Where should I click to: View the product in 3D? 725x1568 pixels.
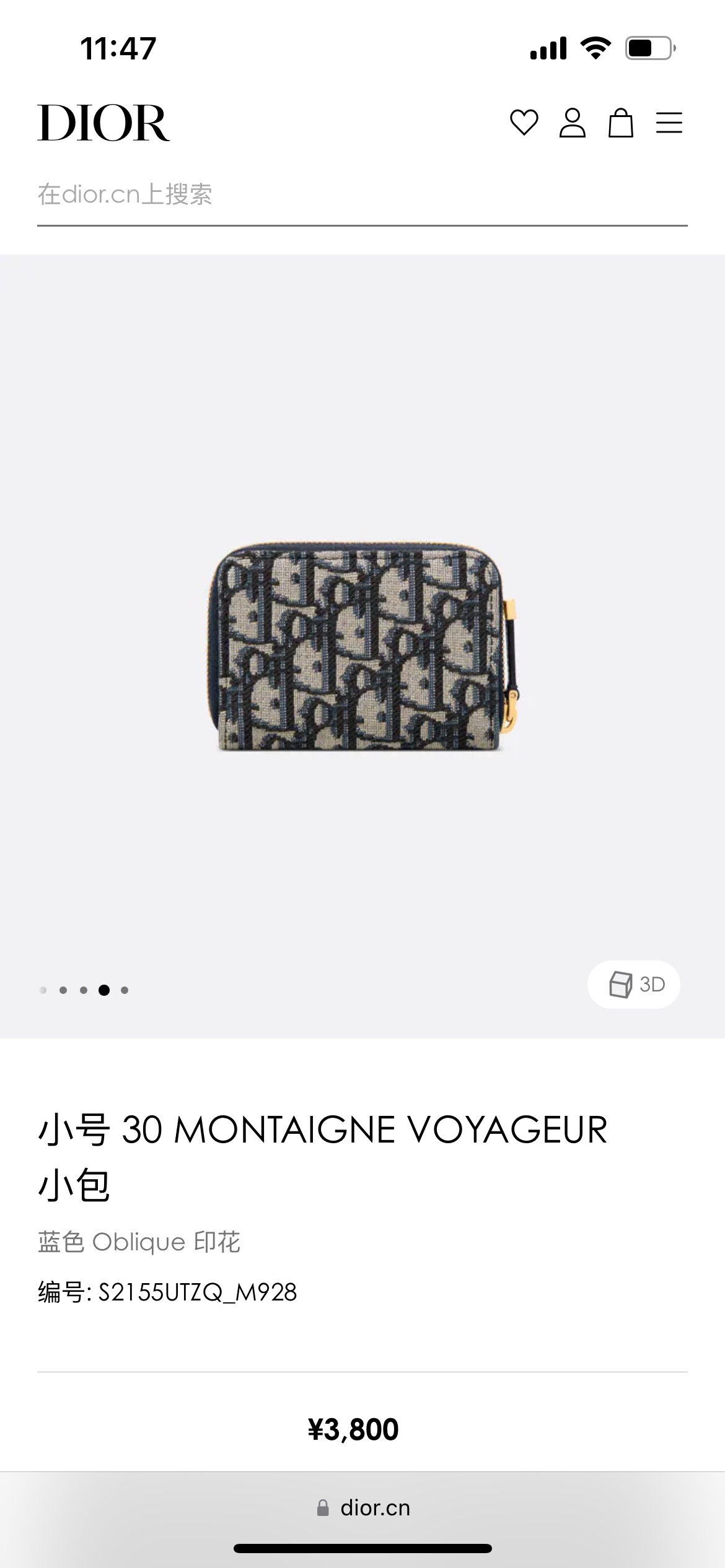[633, 984]
